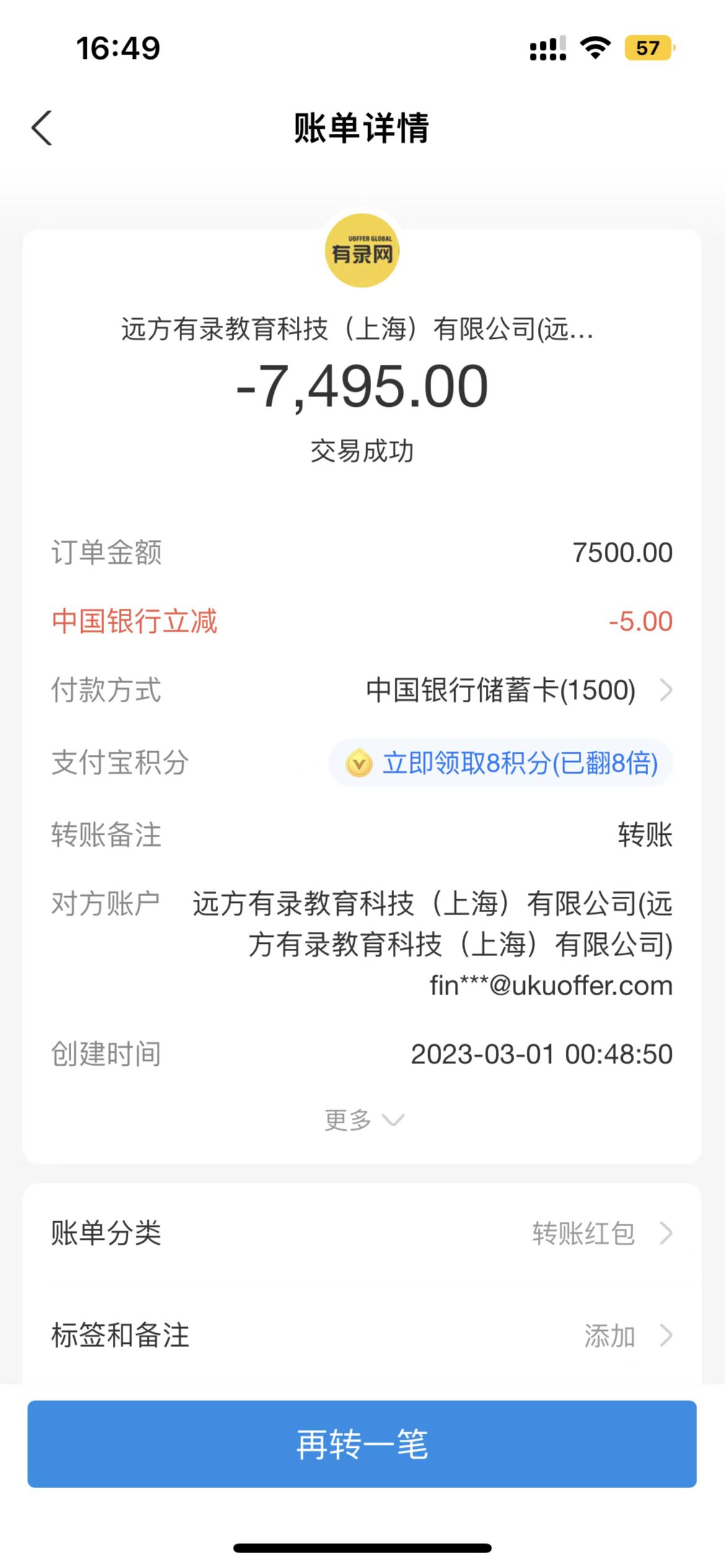The height and width of the screenshot is (1568, 725).
Task: Go back from the 账单详情 page
Action: coord(42,128)
